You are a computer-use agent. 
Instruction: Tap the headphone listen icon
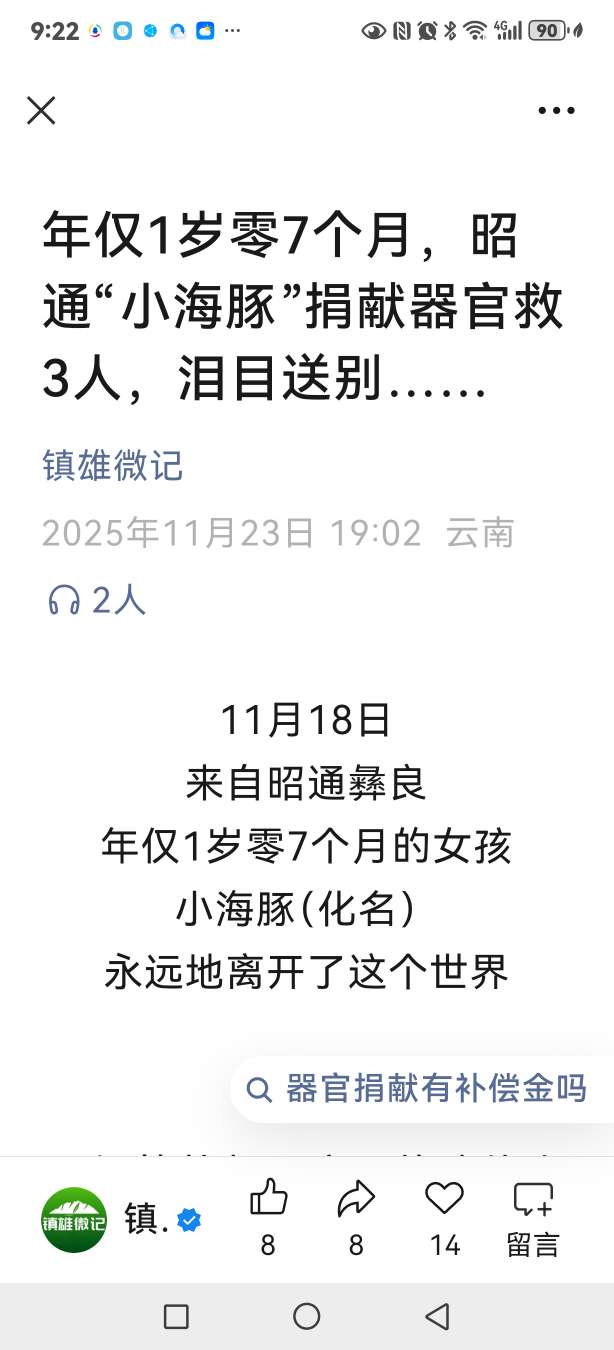coord(64,600)
